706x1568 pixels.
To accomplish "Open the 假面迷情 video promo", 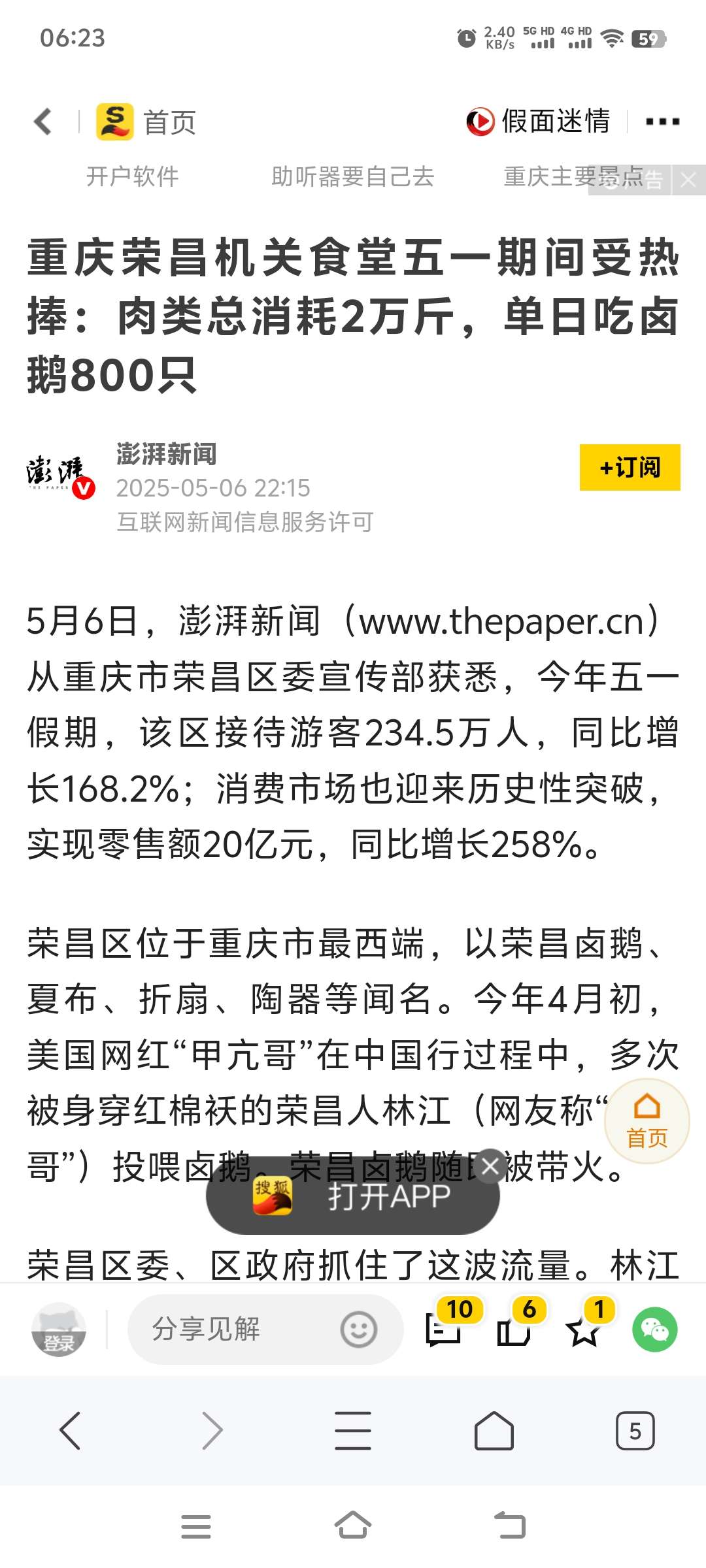I will click(538, 122).
